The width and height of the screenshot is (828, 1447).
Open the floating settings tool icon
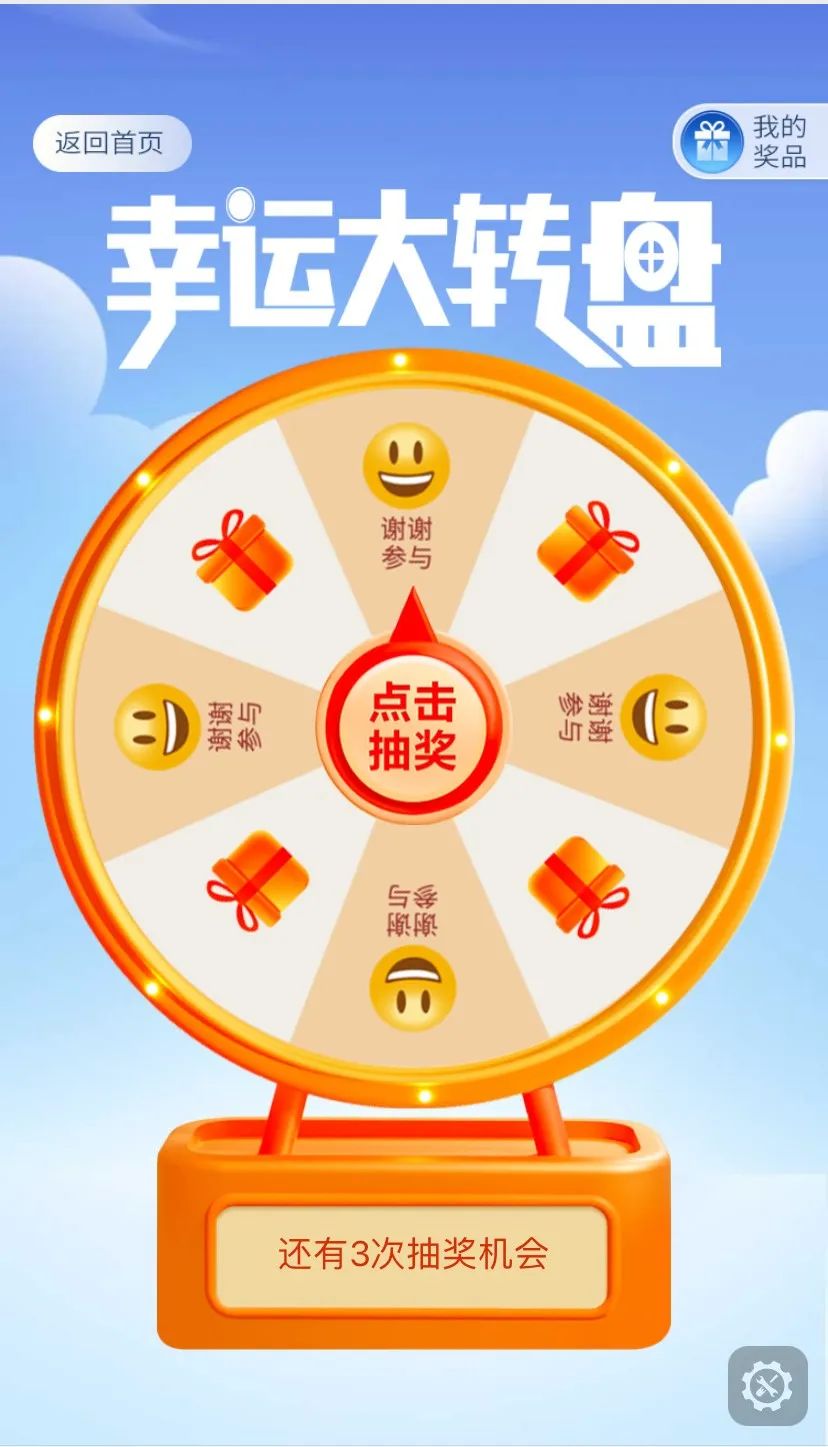tap(767, 1385)
